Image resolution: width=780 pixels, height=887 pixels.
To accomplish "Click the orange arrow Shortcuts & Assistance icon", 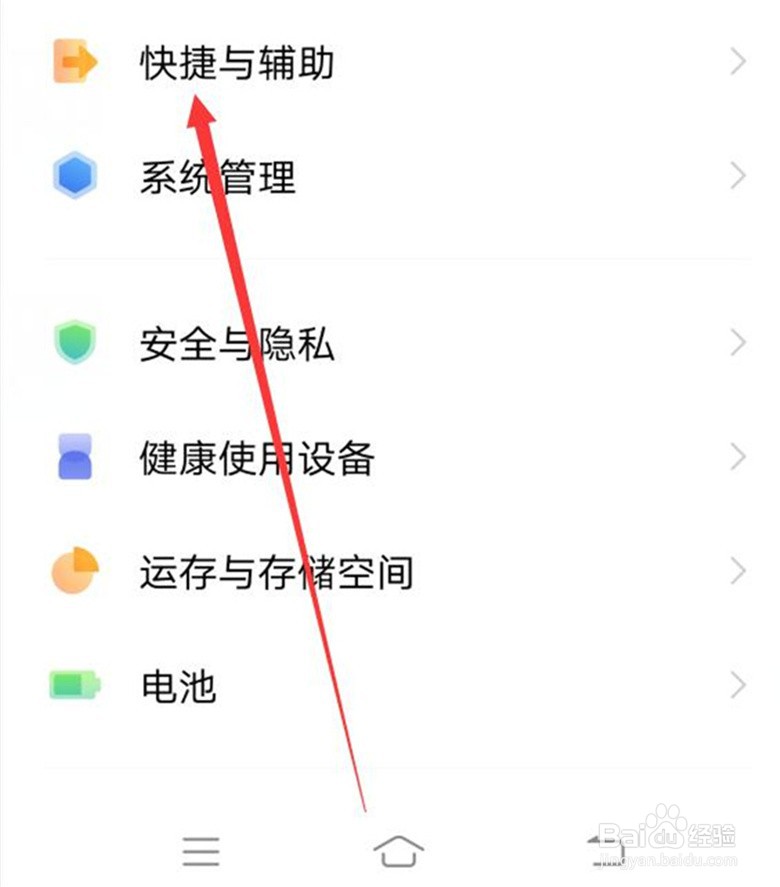I will [75, 62].
